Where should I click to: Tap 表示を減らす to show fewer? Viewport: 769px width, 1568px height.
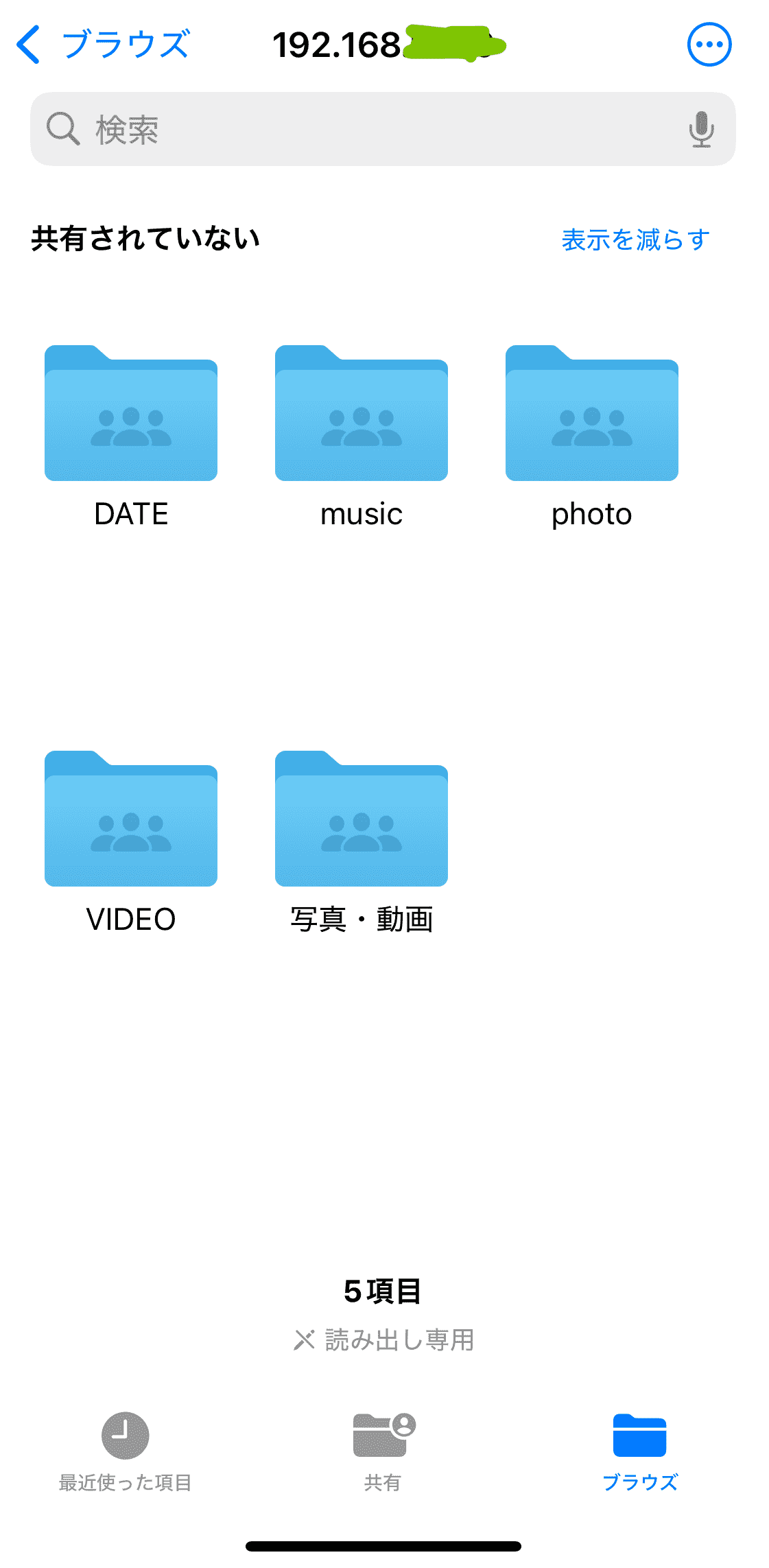point(635,239)
